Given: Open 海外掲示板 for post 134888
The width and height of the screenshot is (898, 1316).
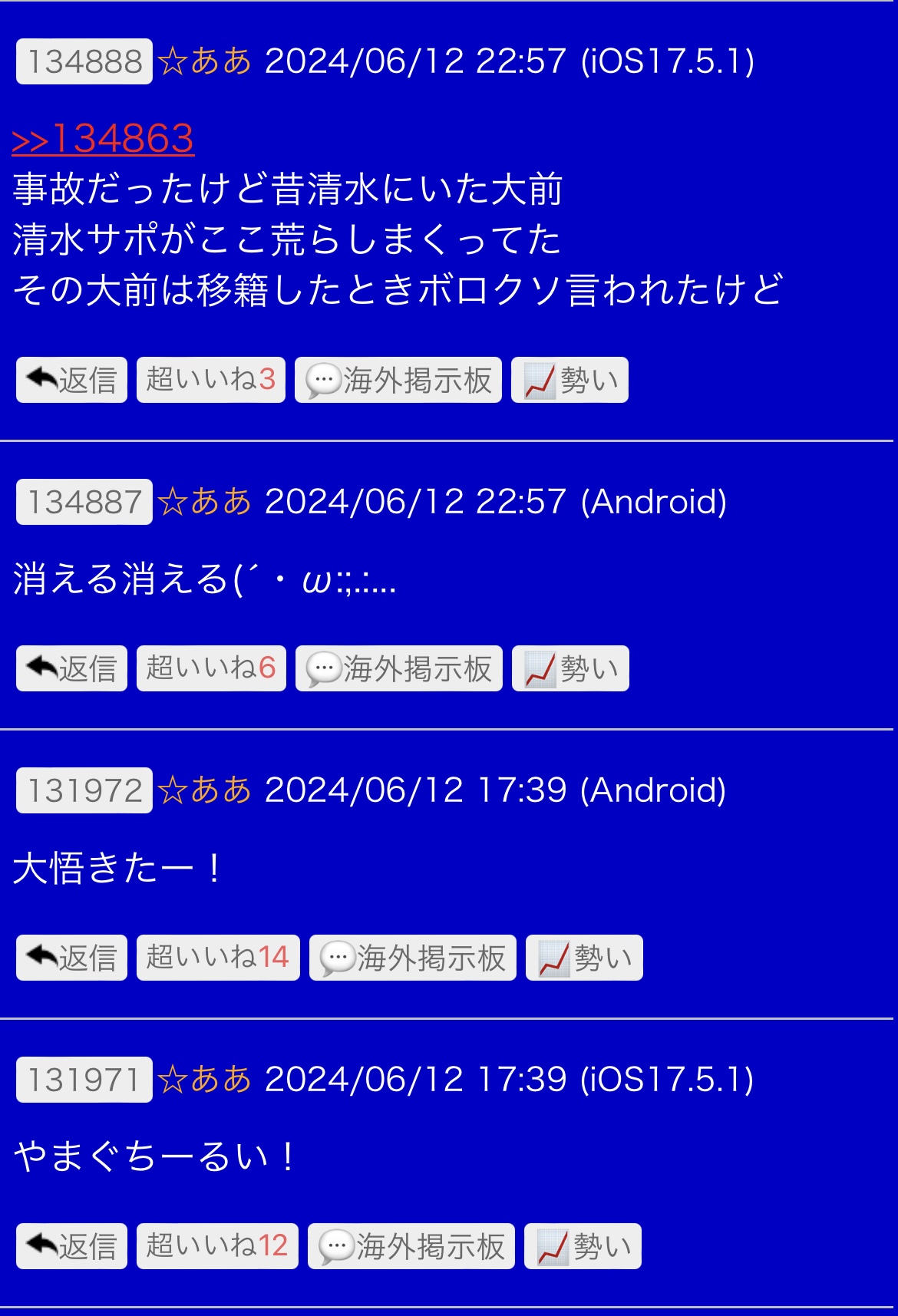Looking at the screenshot, I should [x=398, y=380].
